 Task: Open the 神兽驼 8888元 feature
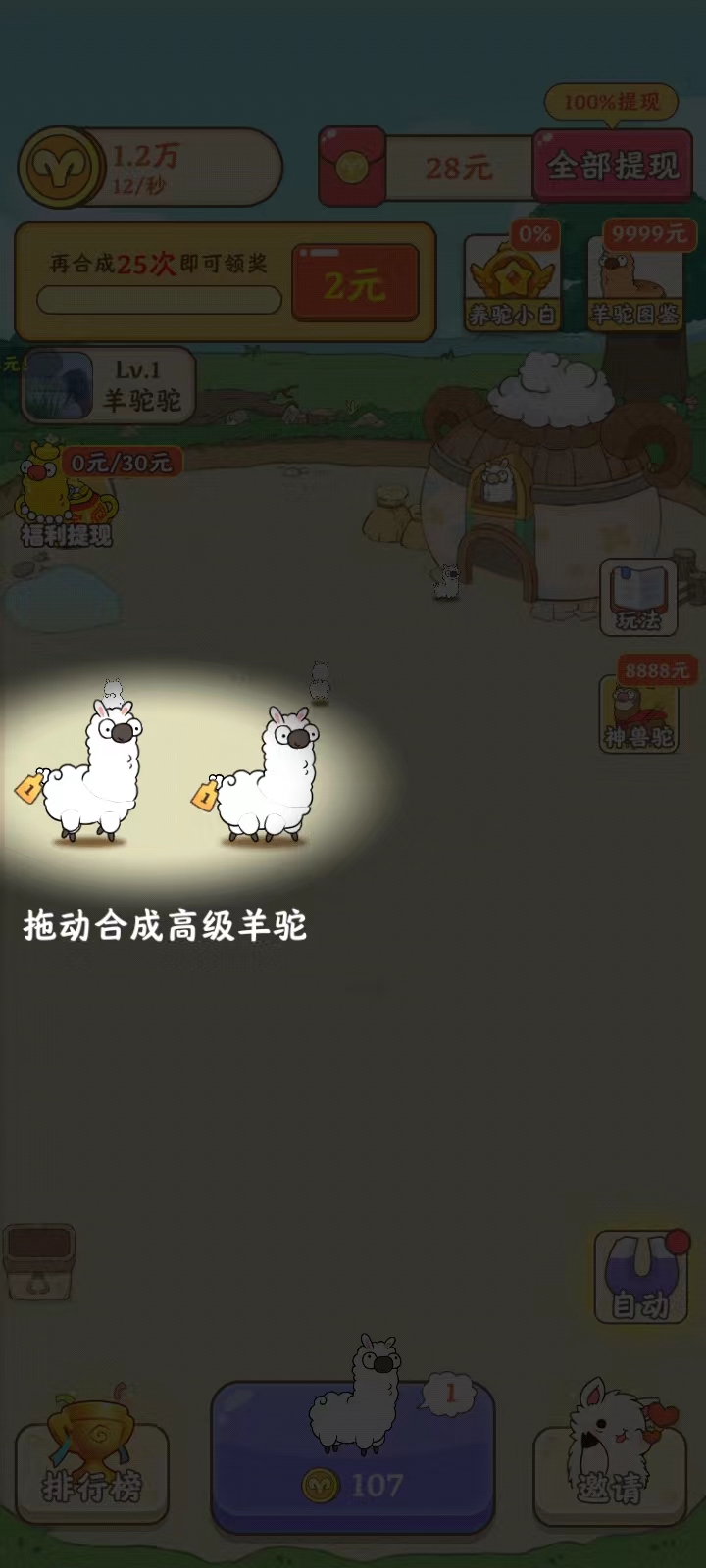637,713
